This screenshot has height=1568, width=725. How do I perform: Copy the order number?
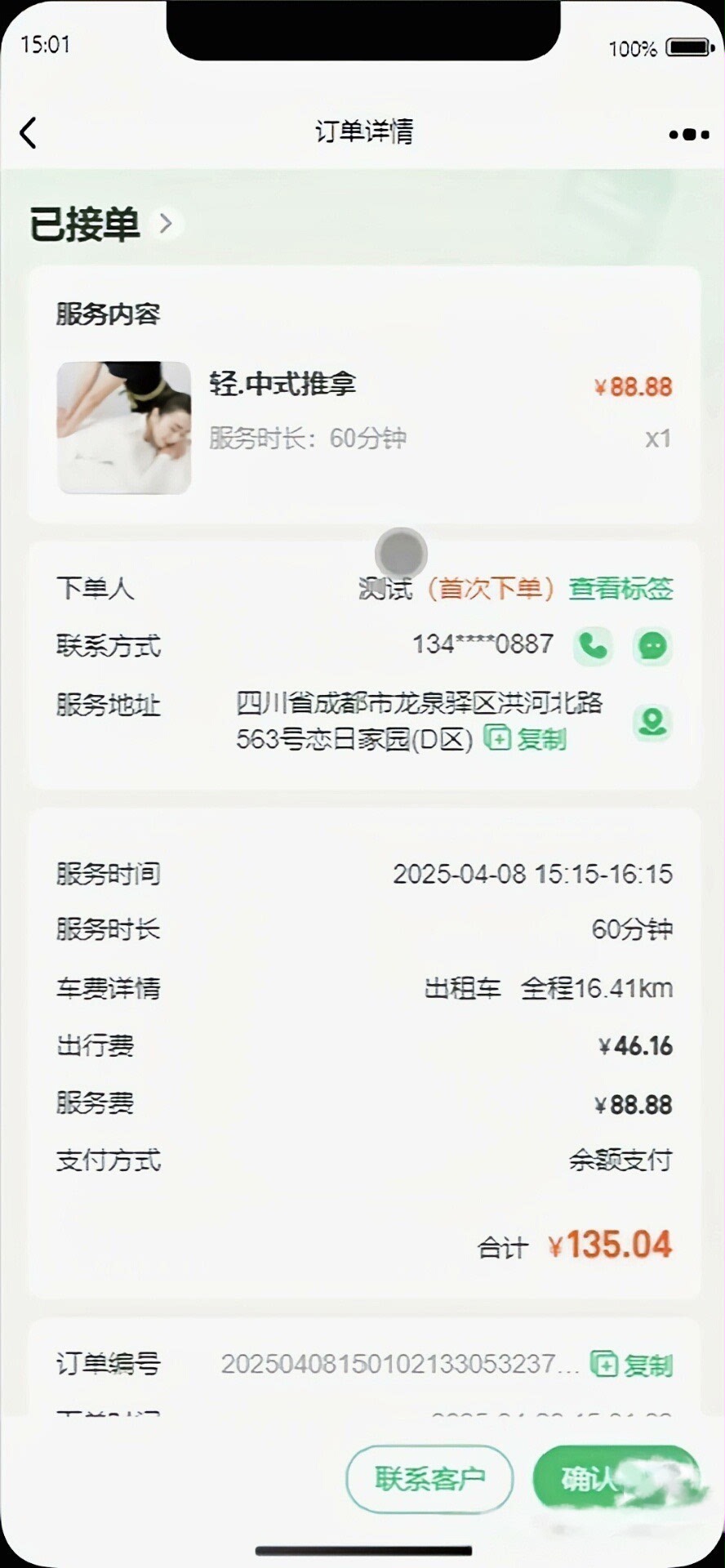[x=632, y=1365]
